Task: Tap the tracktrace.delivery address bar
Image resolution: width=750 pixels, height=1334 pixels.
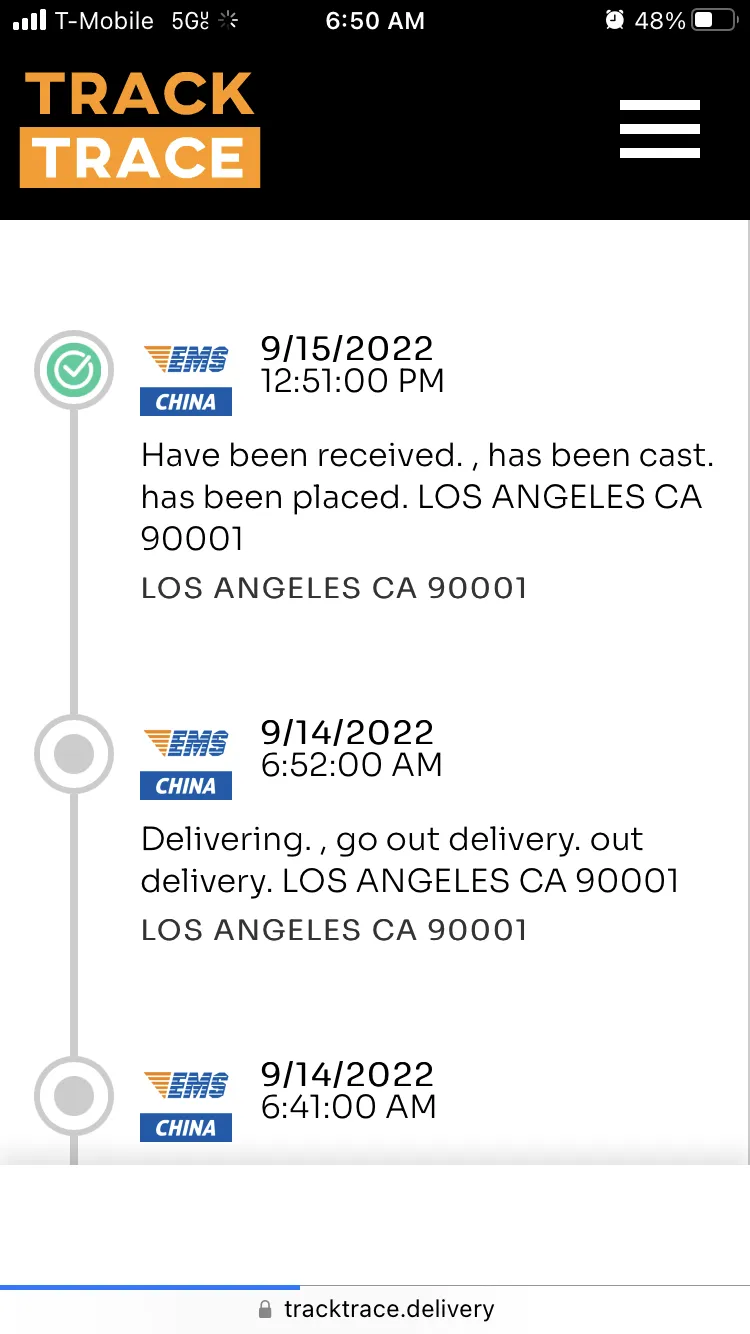Action: 375,1309
